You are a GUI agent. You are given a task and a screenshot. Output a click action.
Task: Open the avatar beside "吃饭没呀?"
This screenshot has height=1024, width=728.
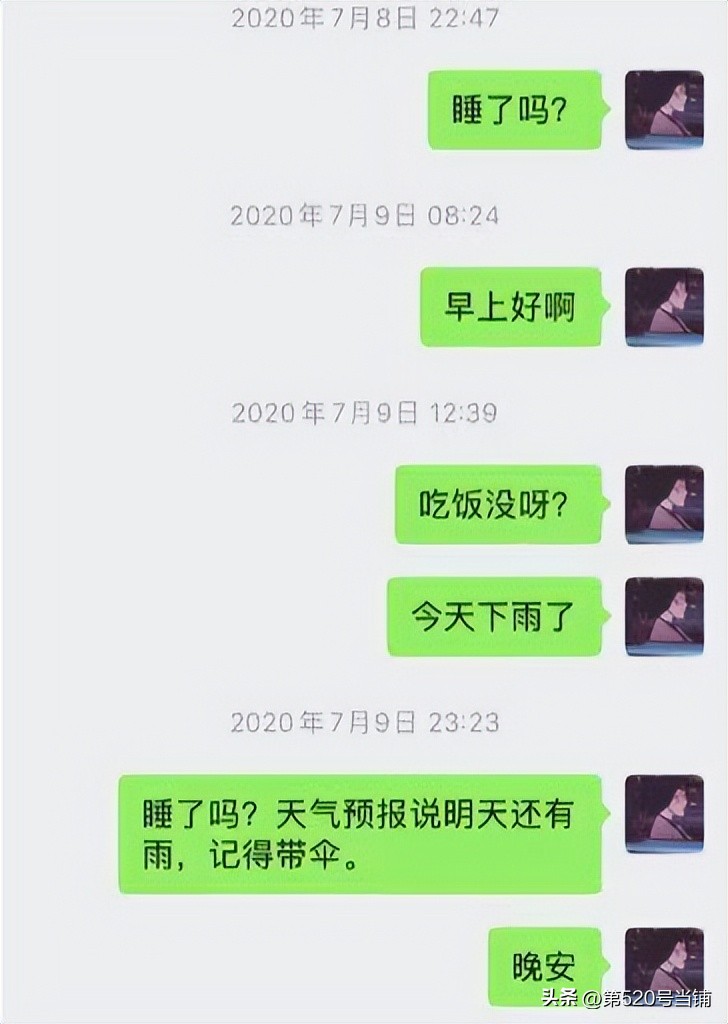(x=664, y=505)
